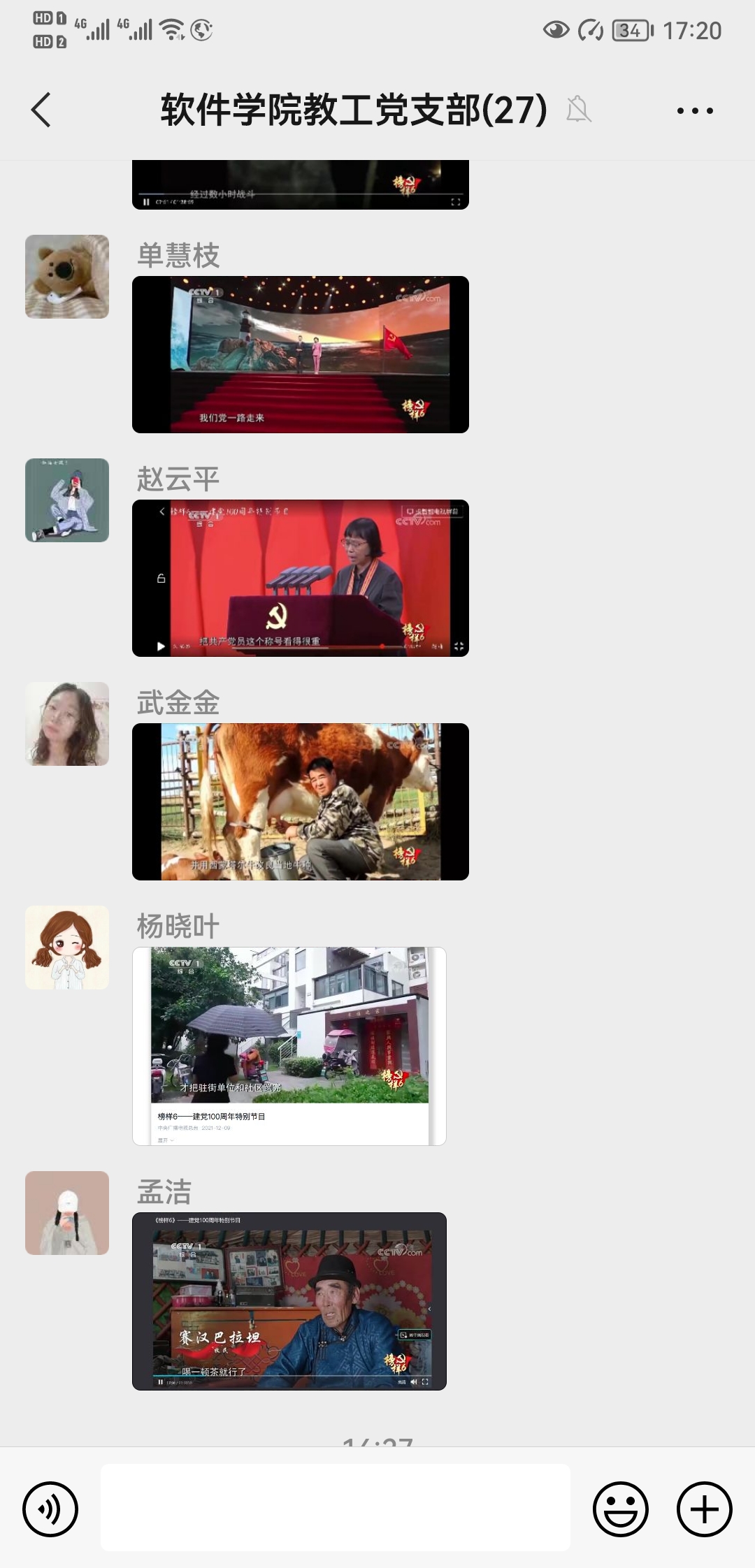View the image sent by 赵云平
The width and height of the screenshot is (755, 1568).
[x=301, y=578]
